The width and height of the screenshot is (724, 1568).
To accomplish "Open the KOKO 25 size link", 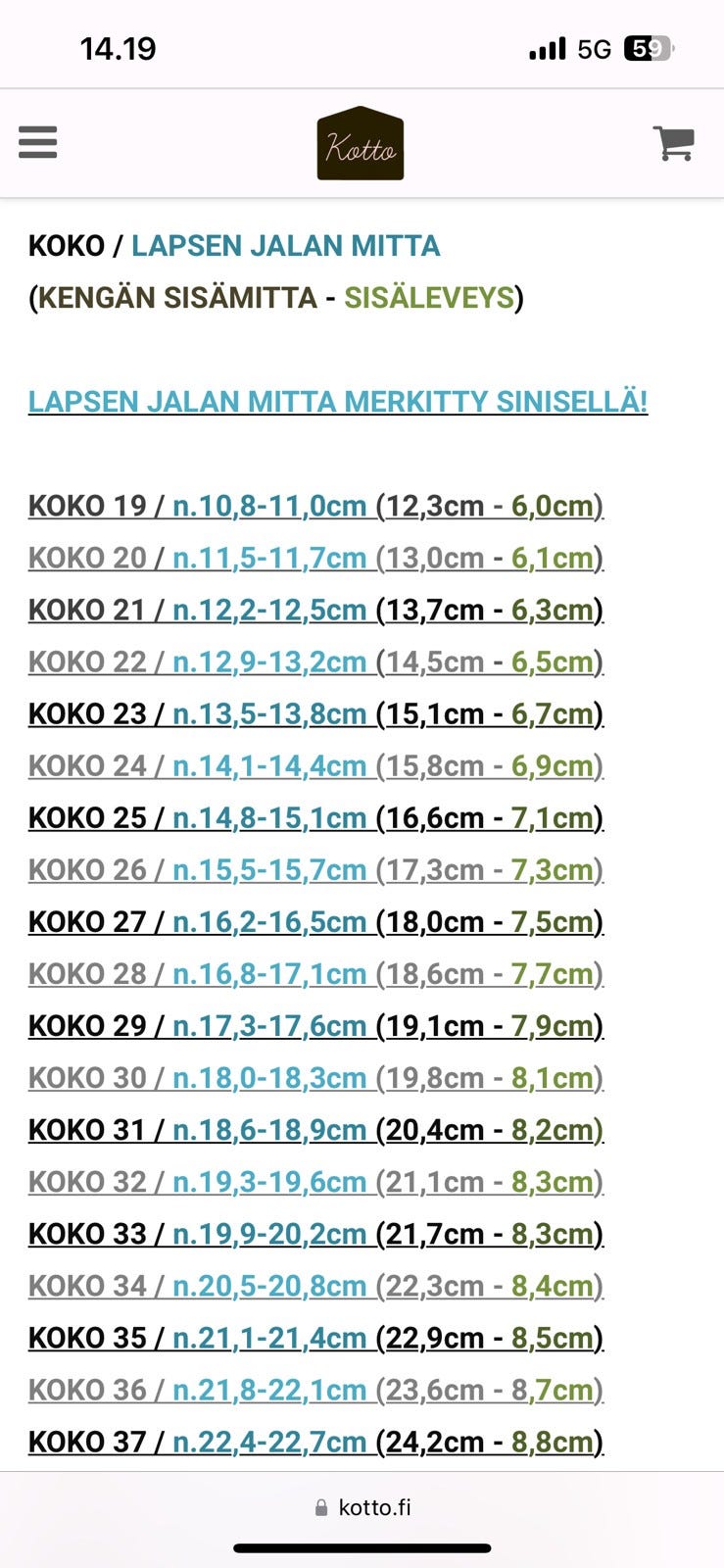I will click(x=315, y=818).
